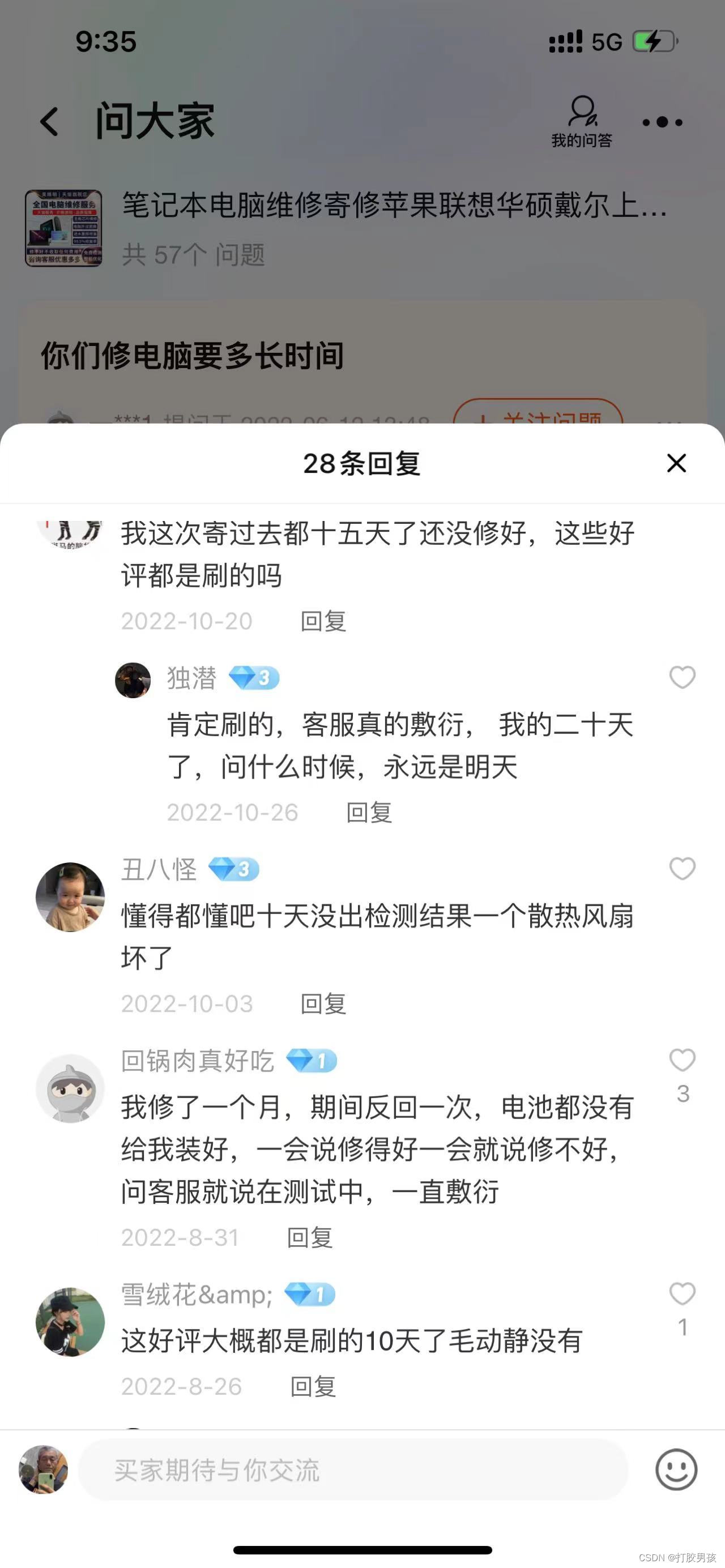Open the emoji picker smiley
Image resolution: width=725 pixels, height=1568 pixels.
point(676,1470)
